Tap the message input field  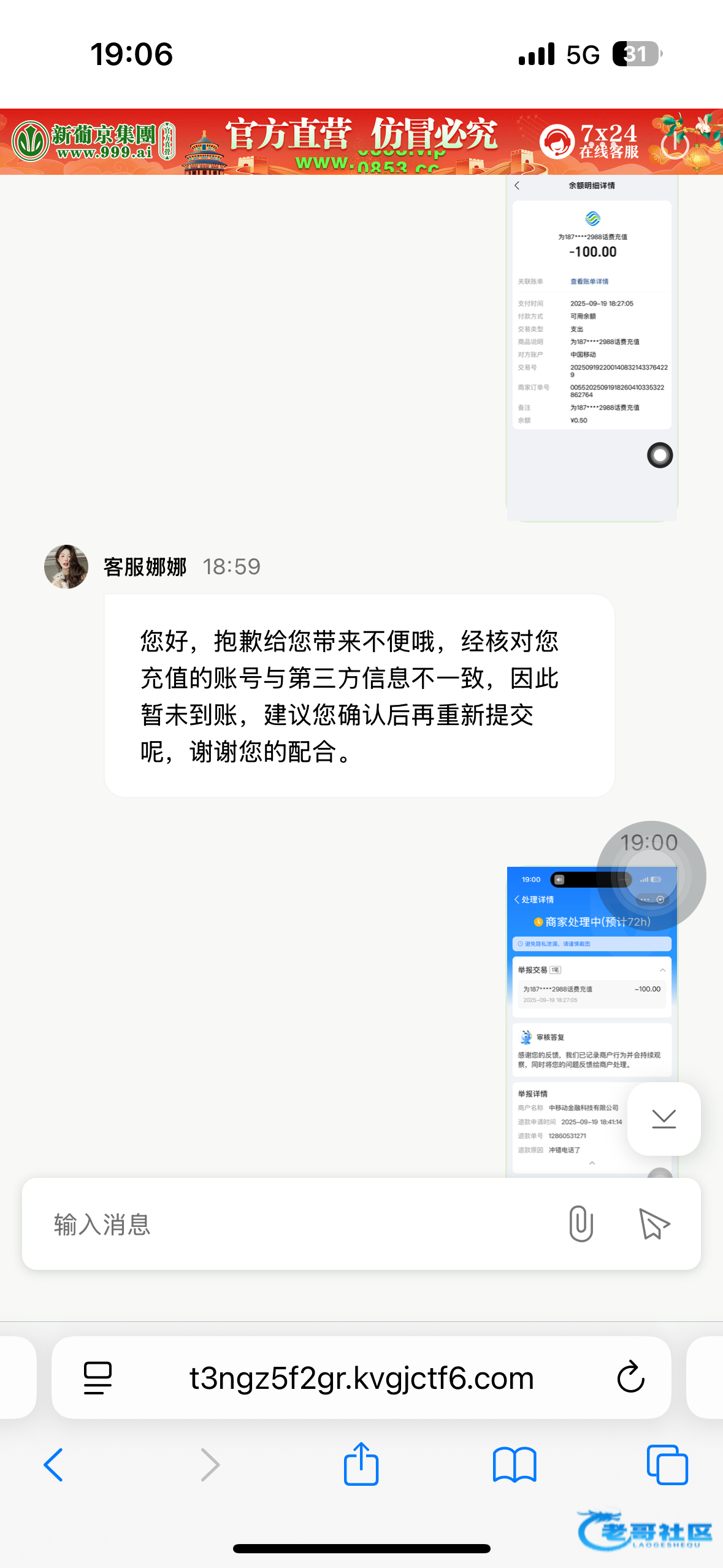(x=294, y=1224)
